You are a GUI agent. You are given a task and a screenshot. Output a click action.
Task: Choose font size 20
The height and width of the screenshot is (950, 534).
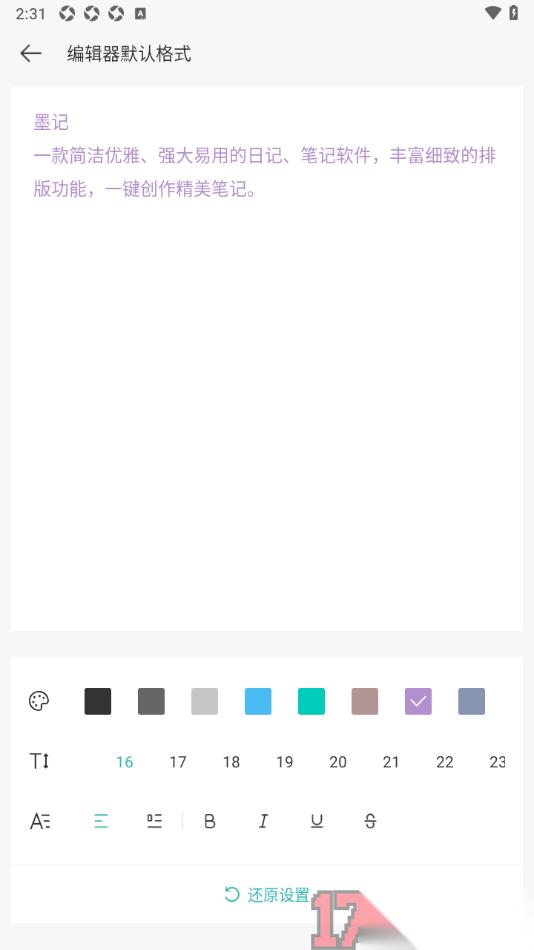tap(338, 762)
